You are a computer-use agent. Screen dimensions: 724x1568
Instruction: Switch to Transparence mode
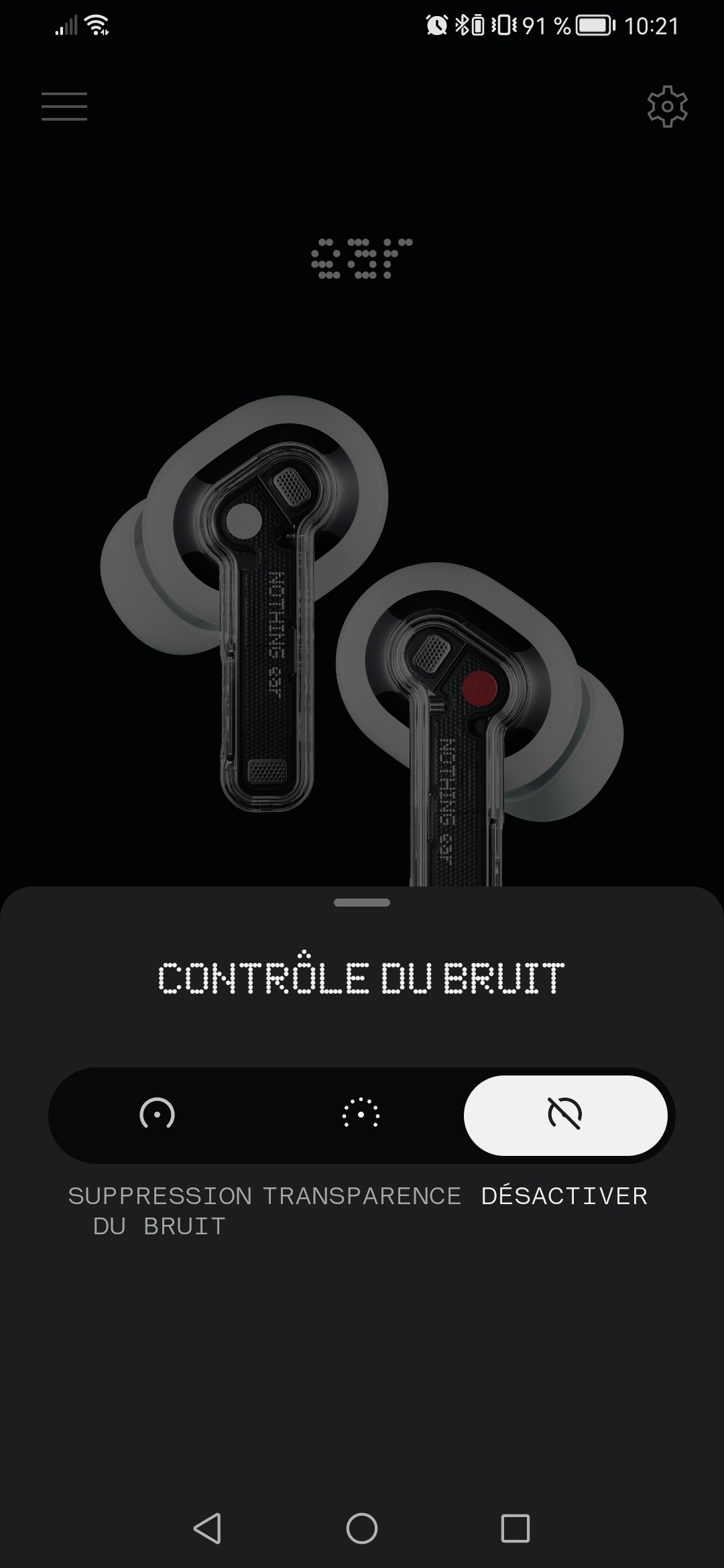tap(361, 1115)
